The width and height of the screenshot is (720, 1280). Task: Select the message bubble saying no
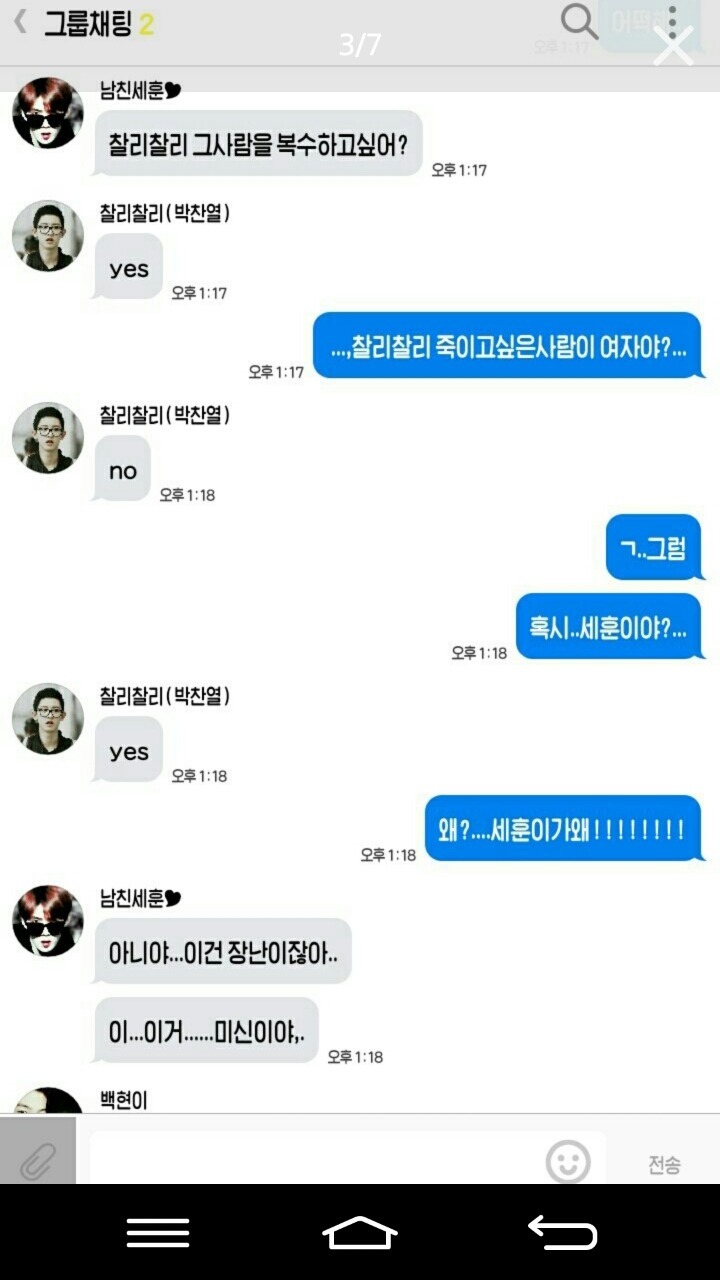pyautogui.click(x=121, y=468)
